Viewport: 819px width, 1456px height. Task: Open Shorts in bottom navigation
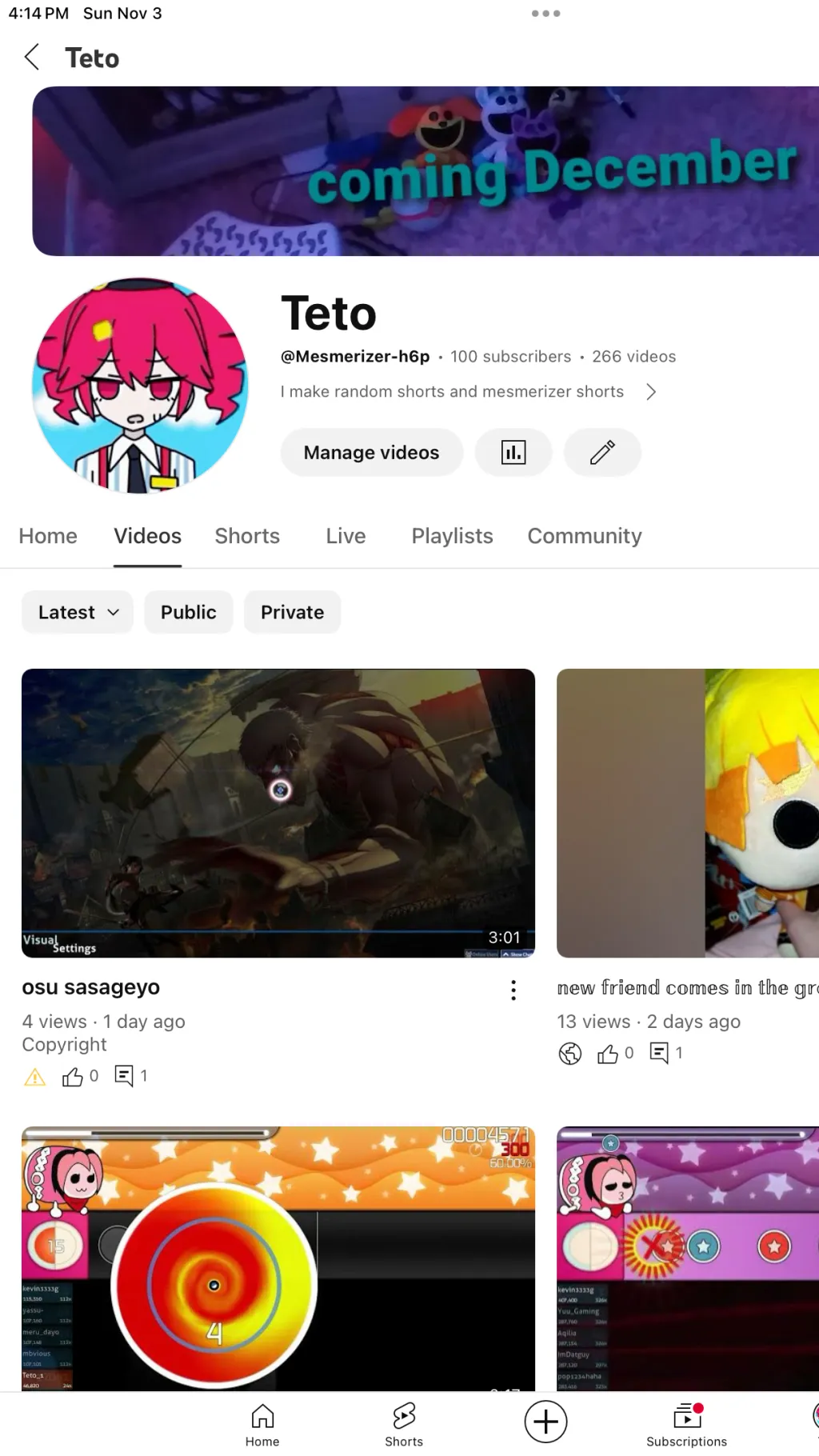[x=404, y=1425]
